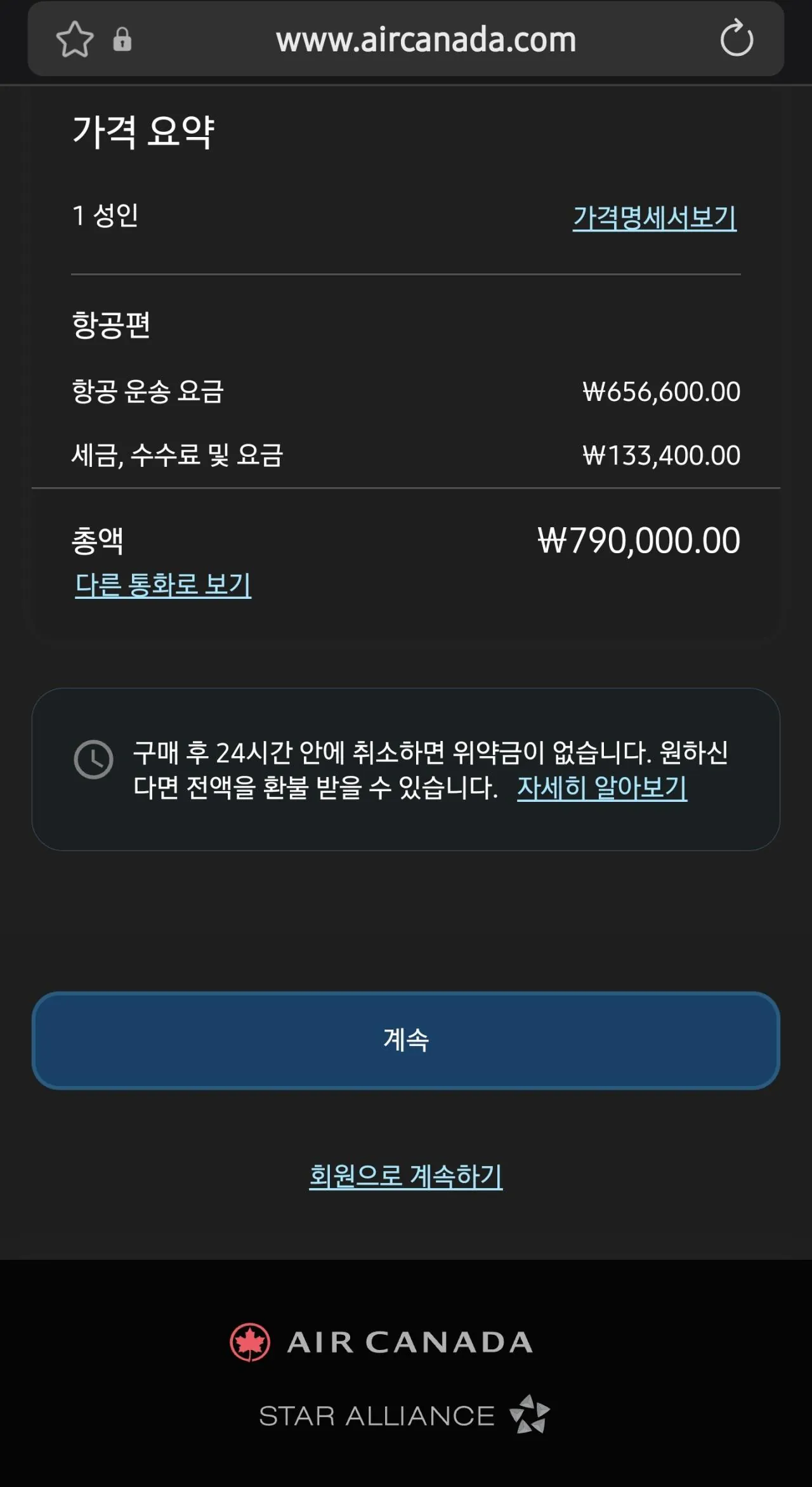
Task: Click the 1 성인 passenger label
Action: [105, 216]
